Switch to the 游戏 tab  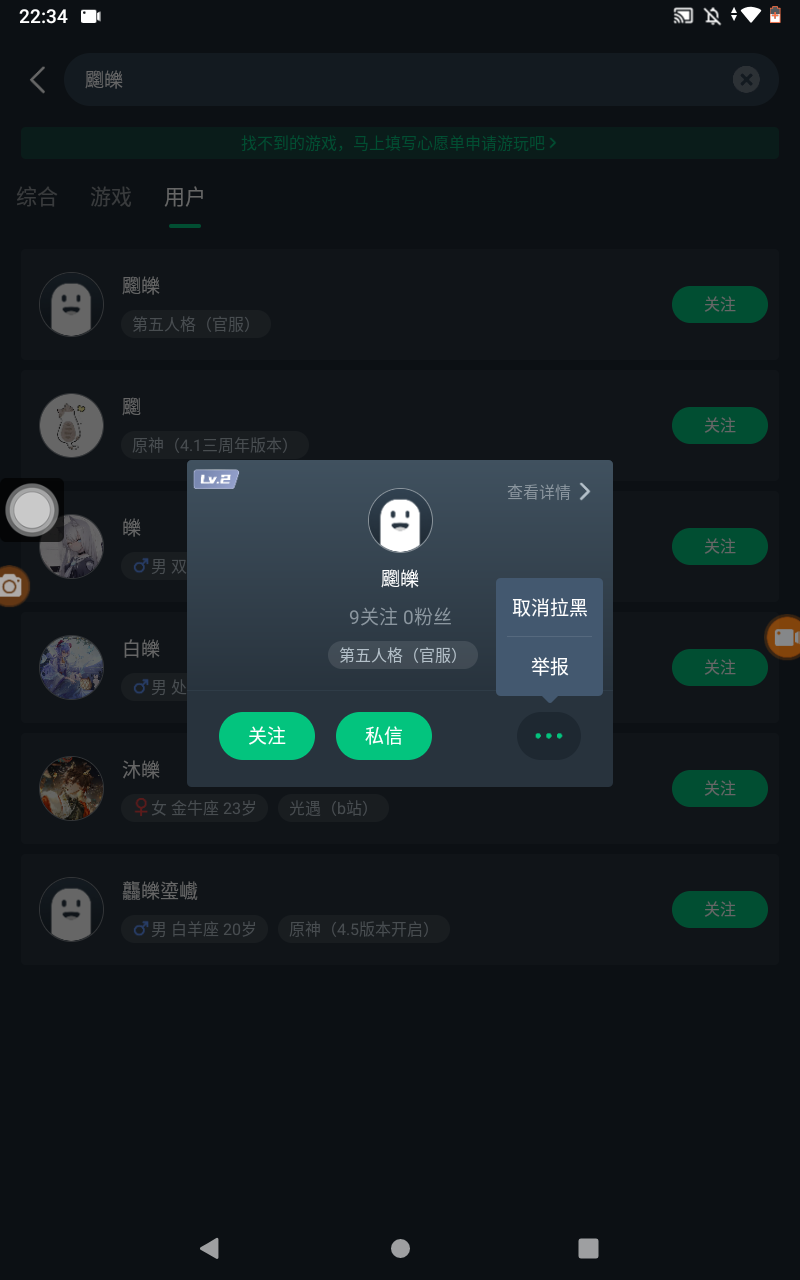click(111, 197)
